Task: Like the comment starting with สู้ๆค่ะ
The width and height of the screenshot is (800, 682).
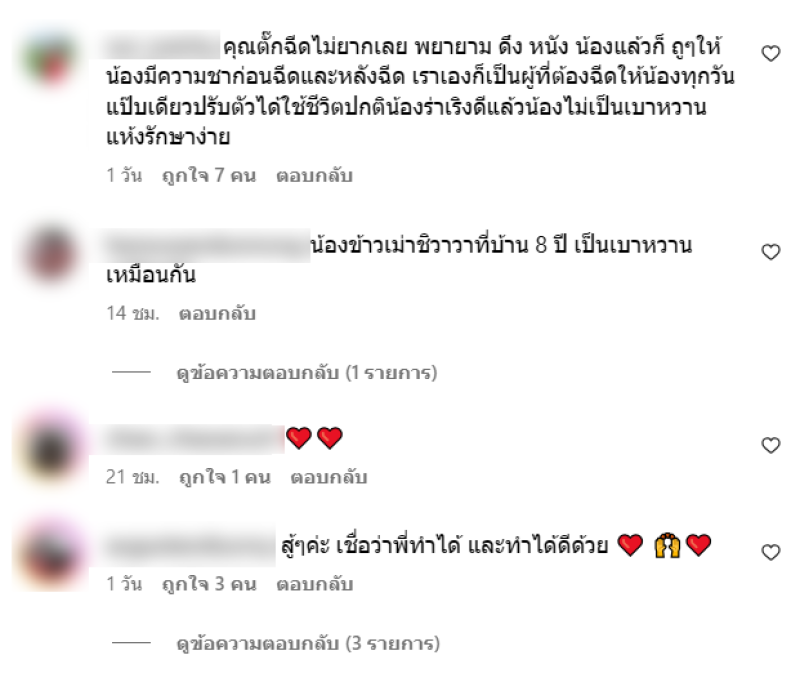Action: [x=771, y=552]
